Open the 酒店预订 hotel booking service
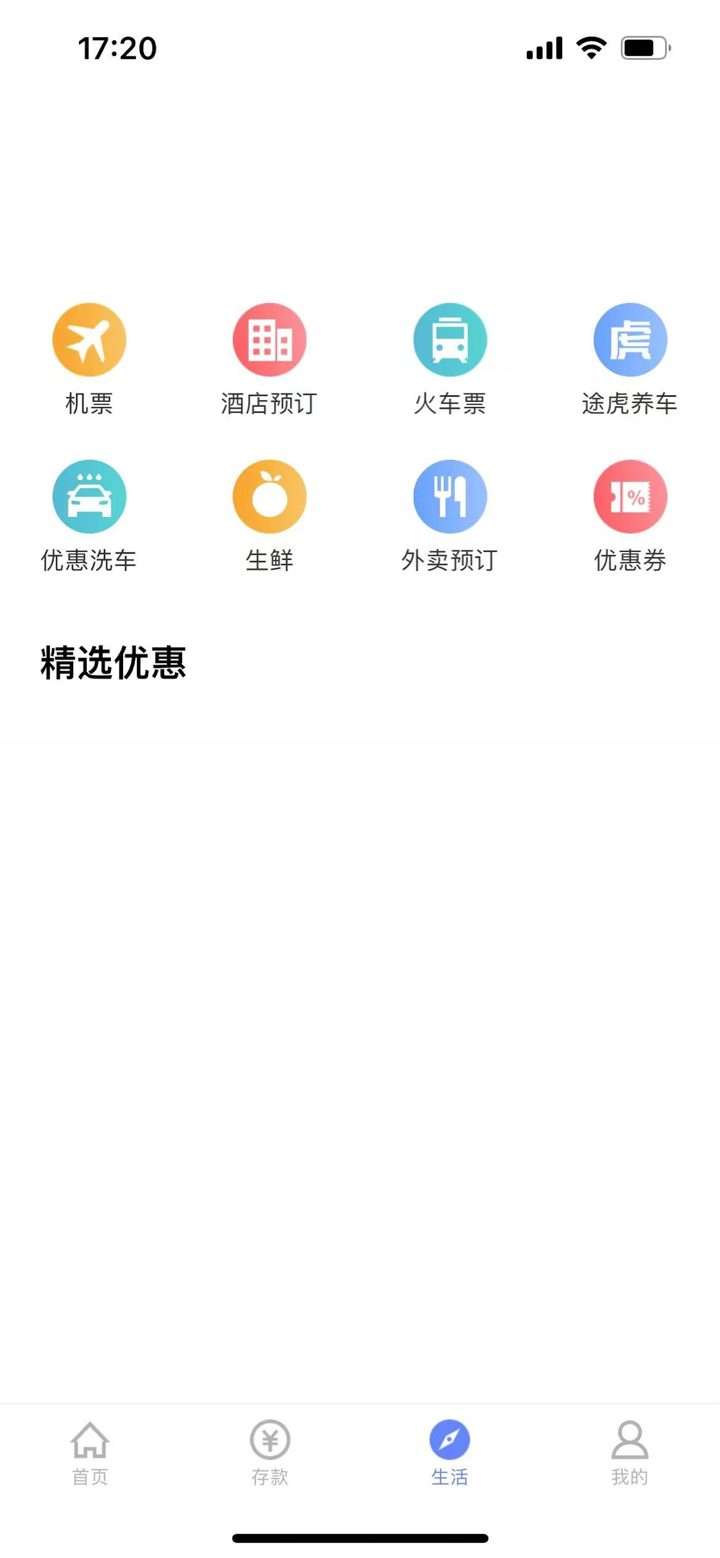This screenshot has width=720, height=1558. (269, 339)
